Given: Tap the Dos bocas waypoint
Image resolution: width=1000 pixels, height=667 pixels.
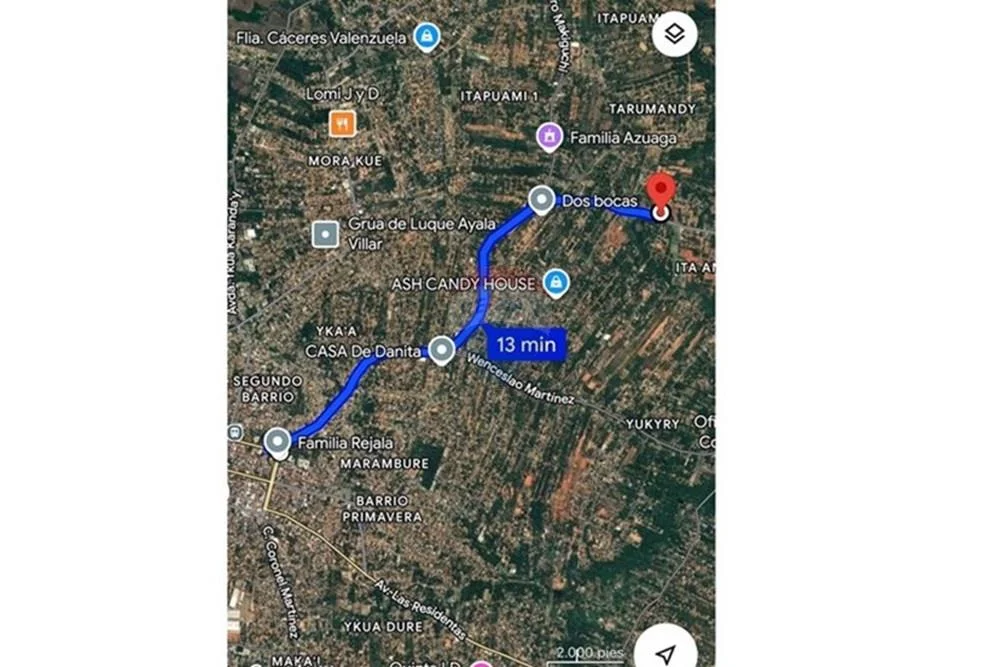Looking at the screenshot, I should click(542, 200).
